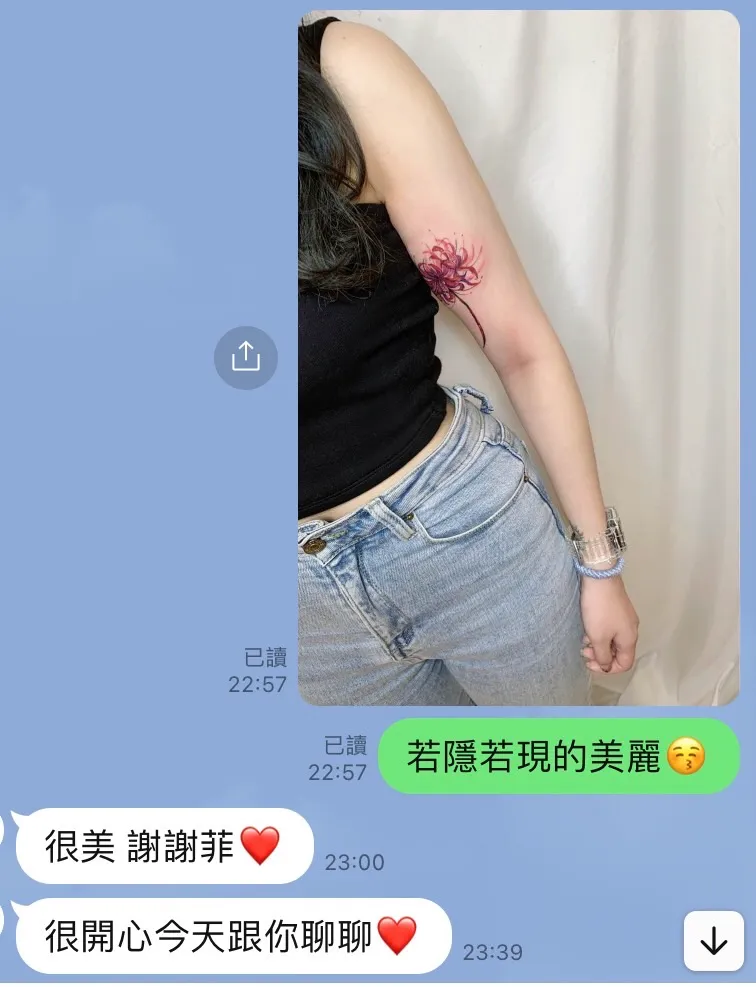Open the sent tattoo photo full screen
Viewport: 756px width, 987px height.
coord(518,358)
